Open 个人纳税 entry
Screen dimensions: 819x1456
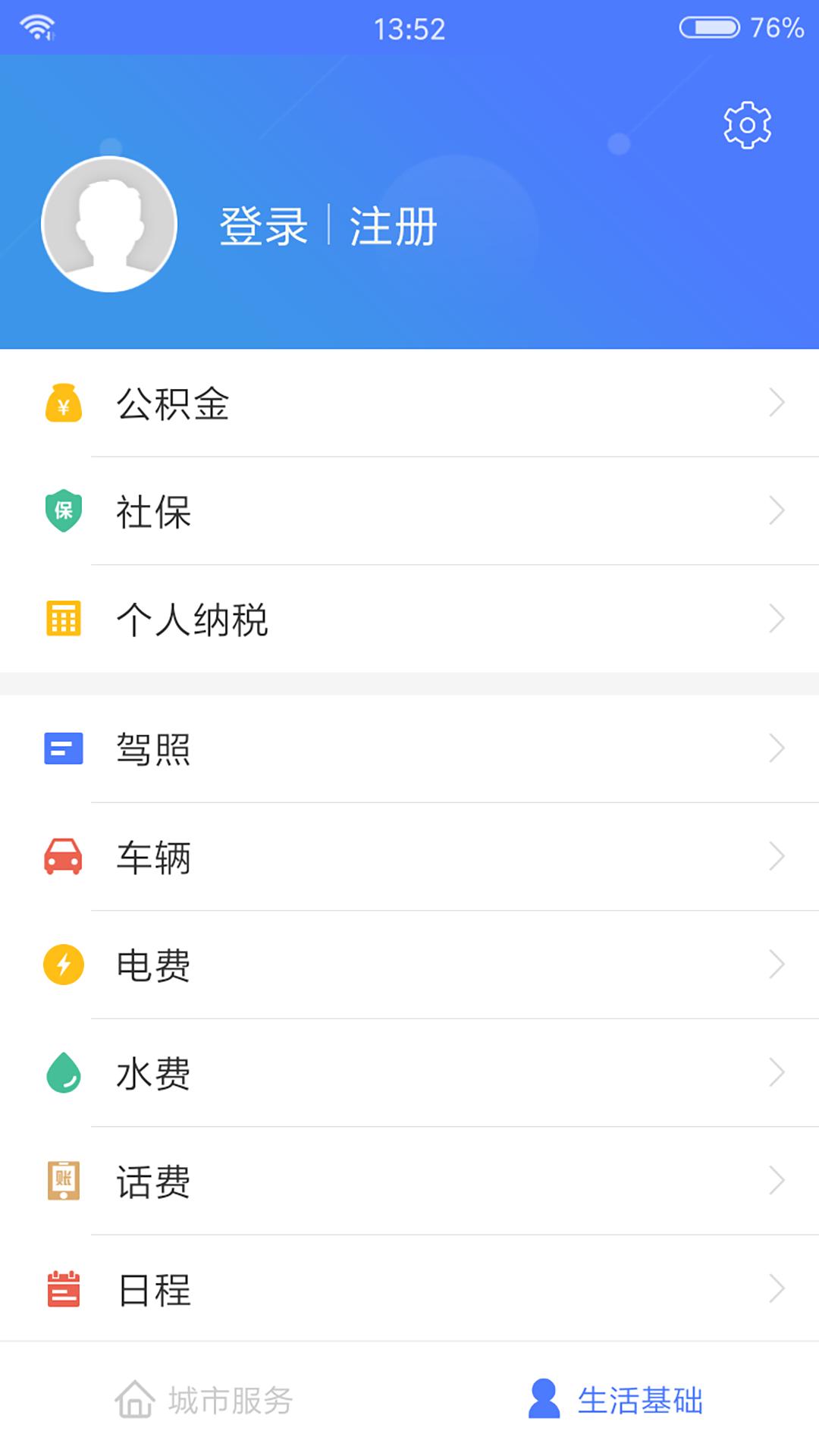click(409, 619)
